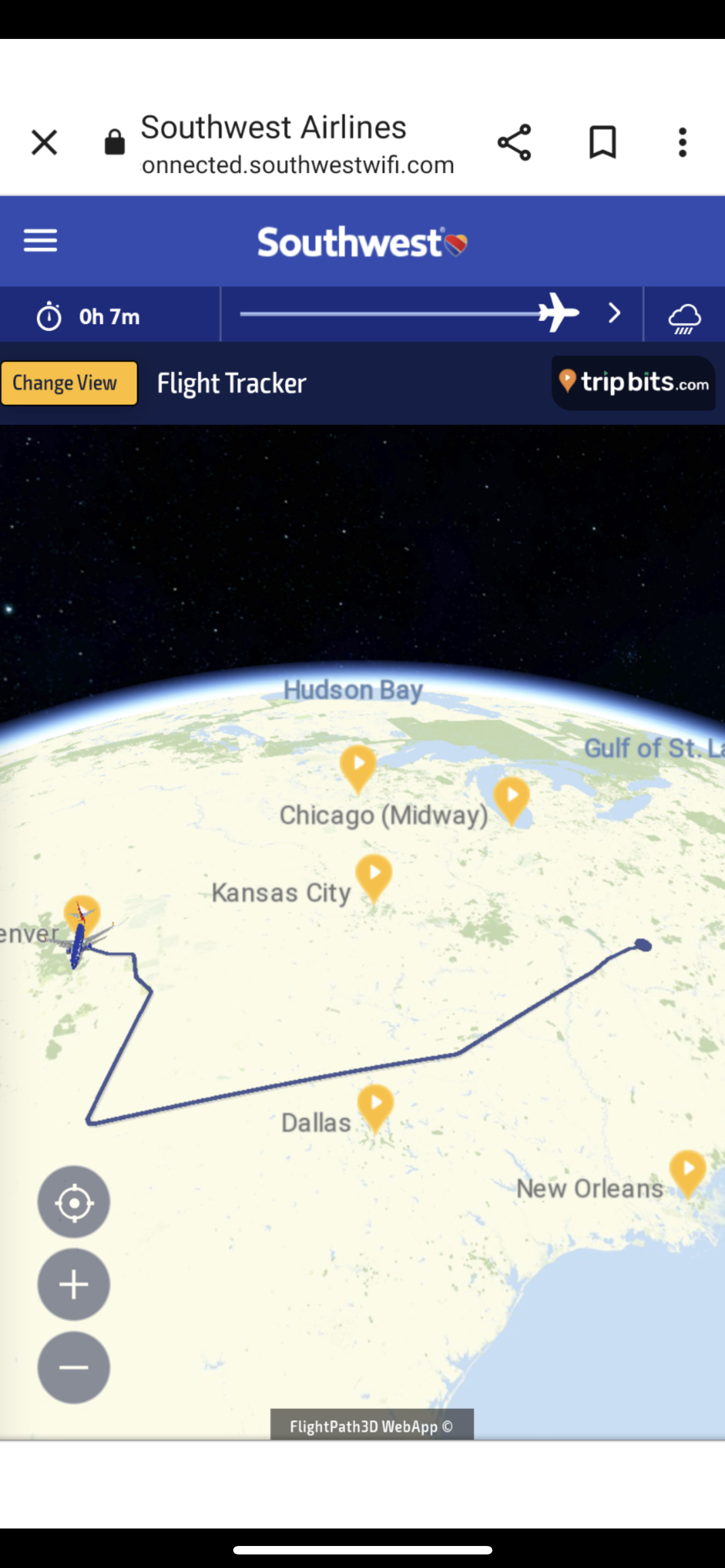The image size is (725, 1568).
Task: Select the New Orleans map pin
Action: [688, 1173]
